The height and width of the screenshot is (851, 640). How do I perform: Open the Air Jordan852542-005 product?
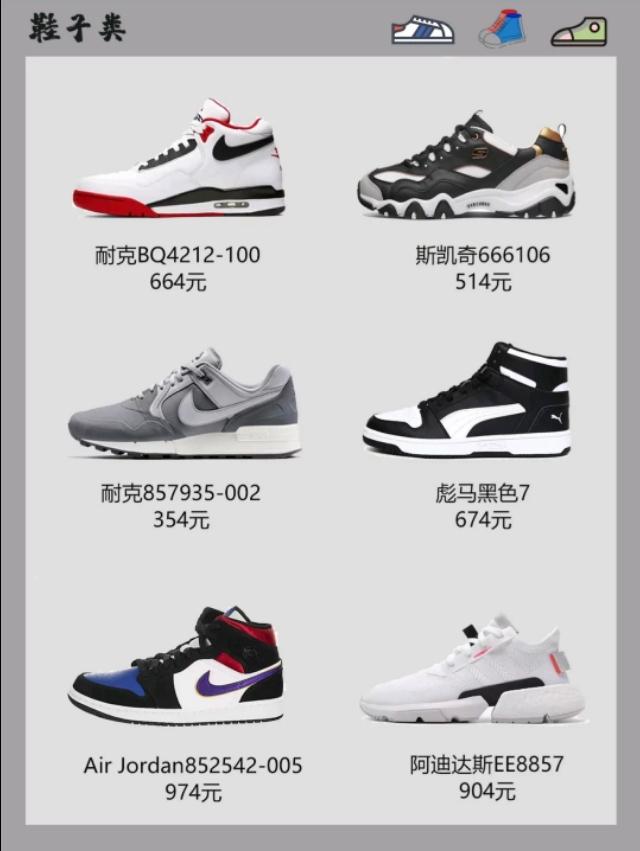pyautogui.click(x=177, y=665)
